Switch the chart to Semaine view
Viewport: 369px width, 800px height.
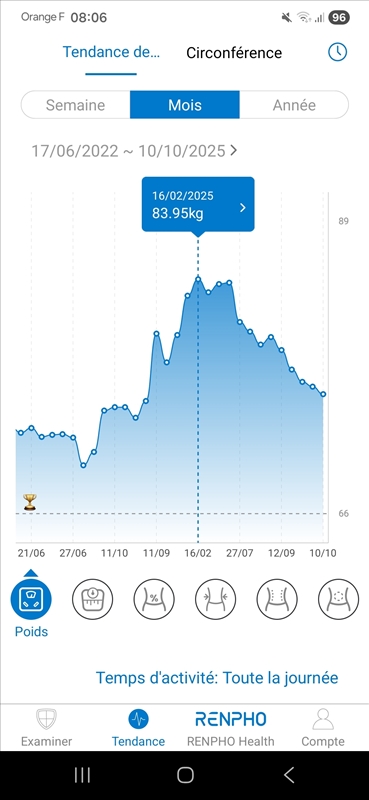[76, 105]
